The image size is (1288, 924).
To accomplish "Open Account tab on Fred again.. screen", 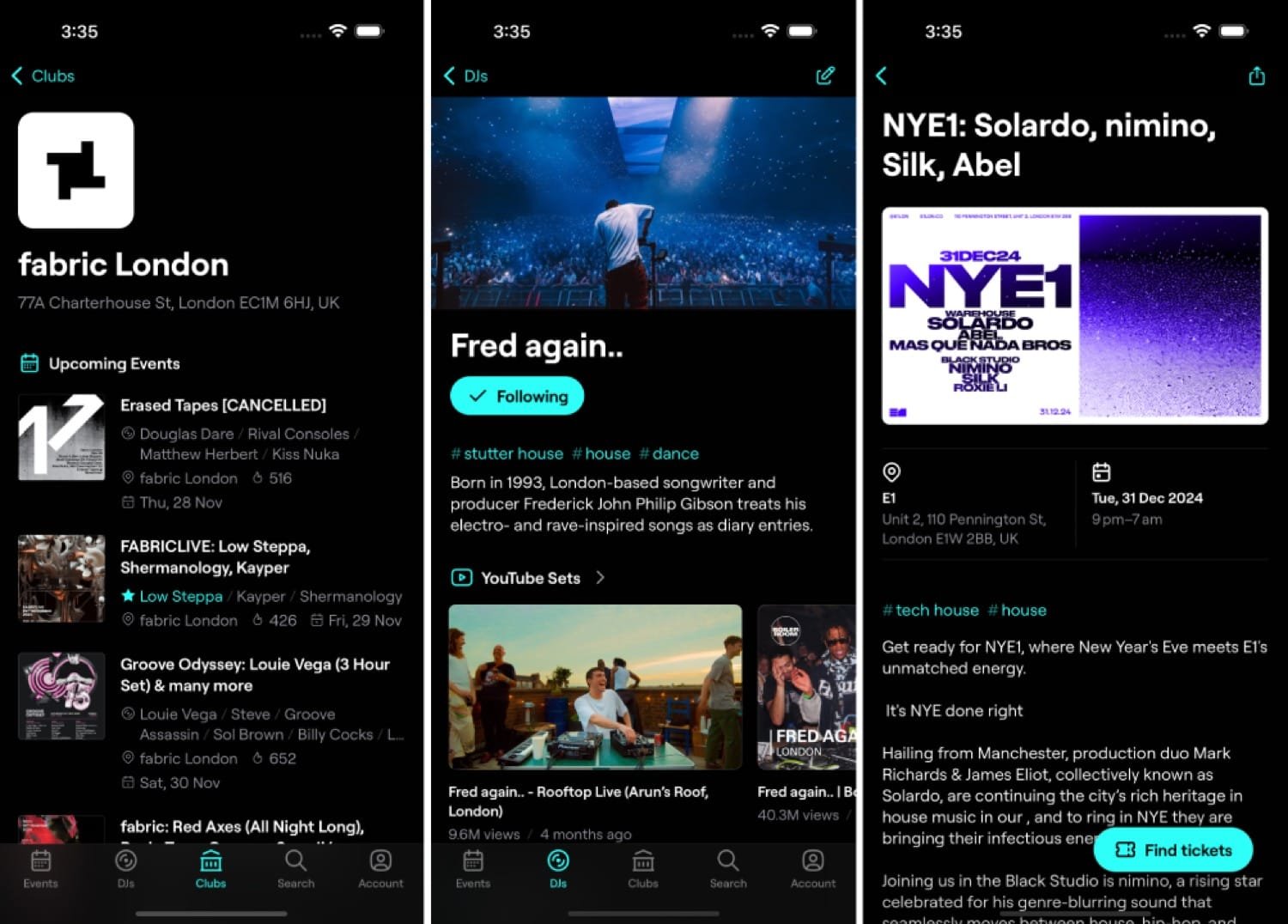I will 812,869.
